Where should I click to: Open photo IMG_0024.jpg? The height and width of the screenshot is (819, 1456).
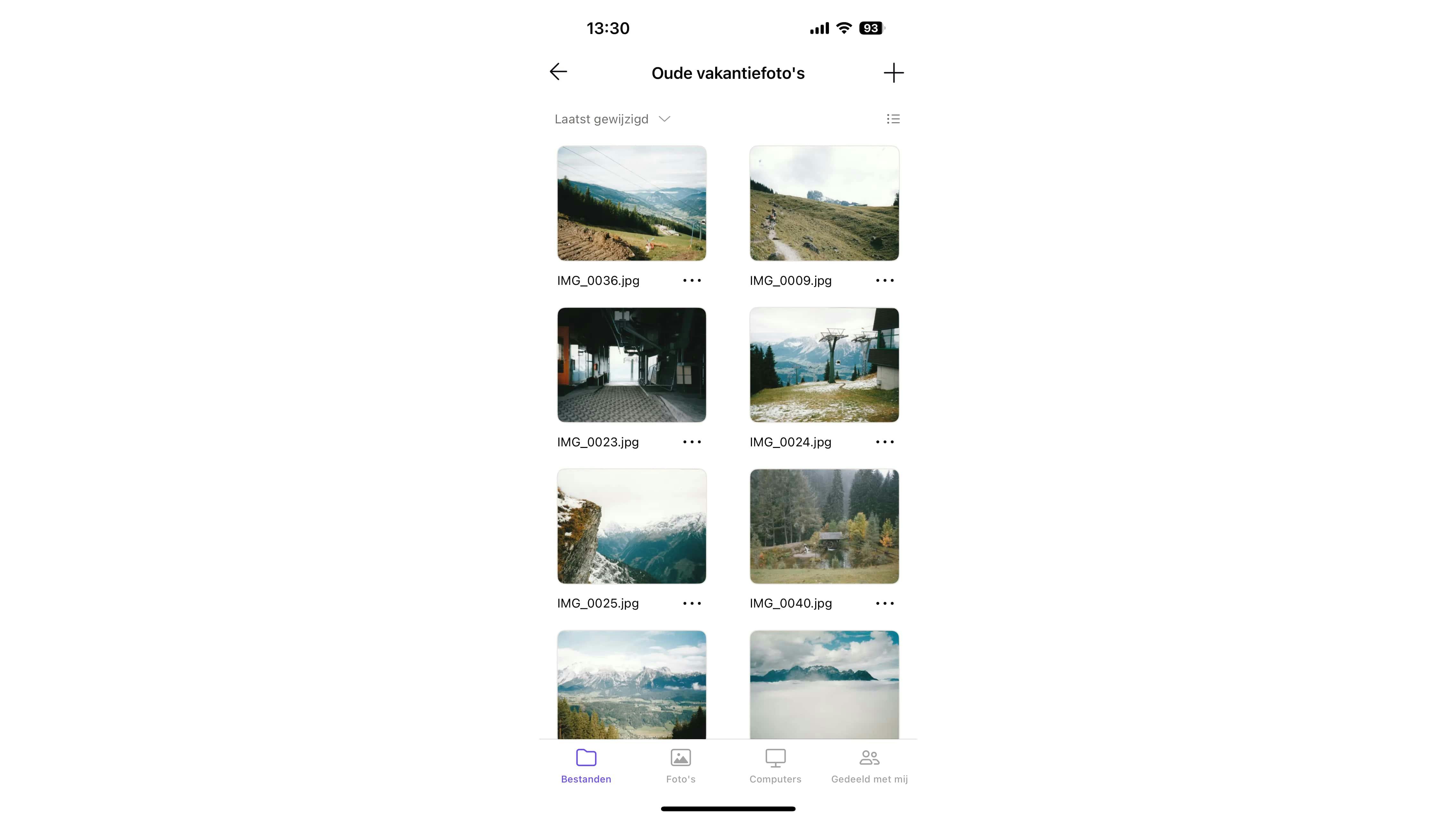[x=824, y=365]
